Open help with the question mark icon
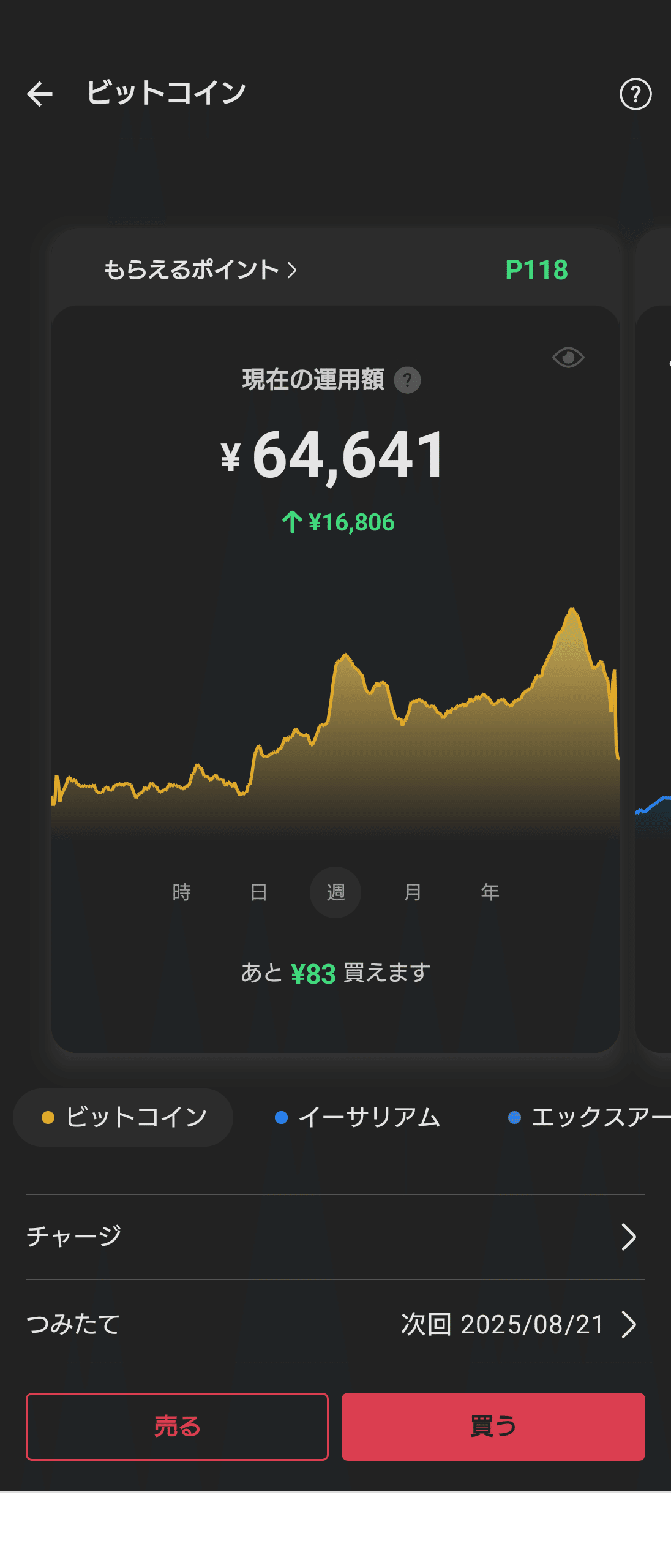Screen dimensions: 671x1568 (637, 94)
